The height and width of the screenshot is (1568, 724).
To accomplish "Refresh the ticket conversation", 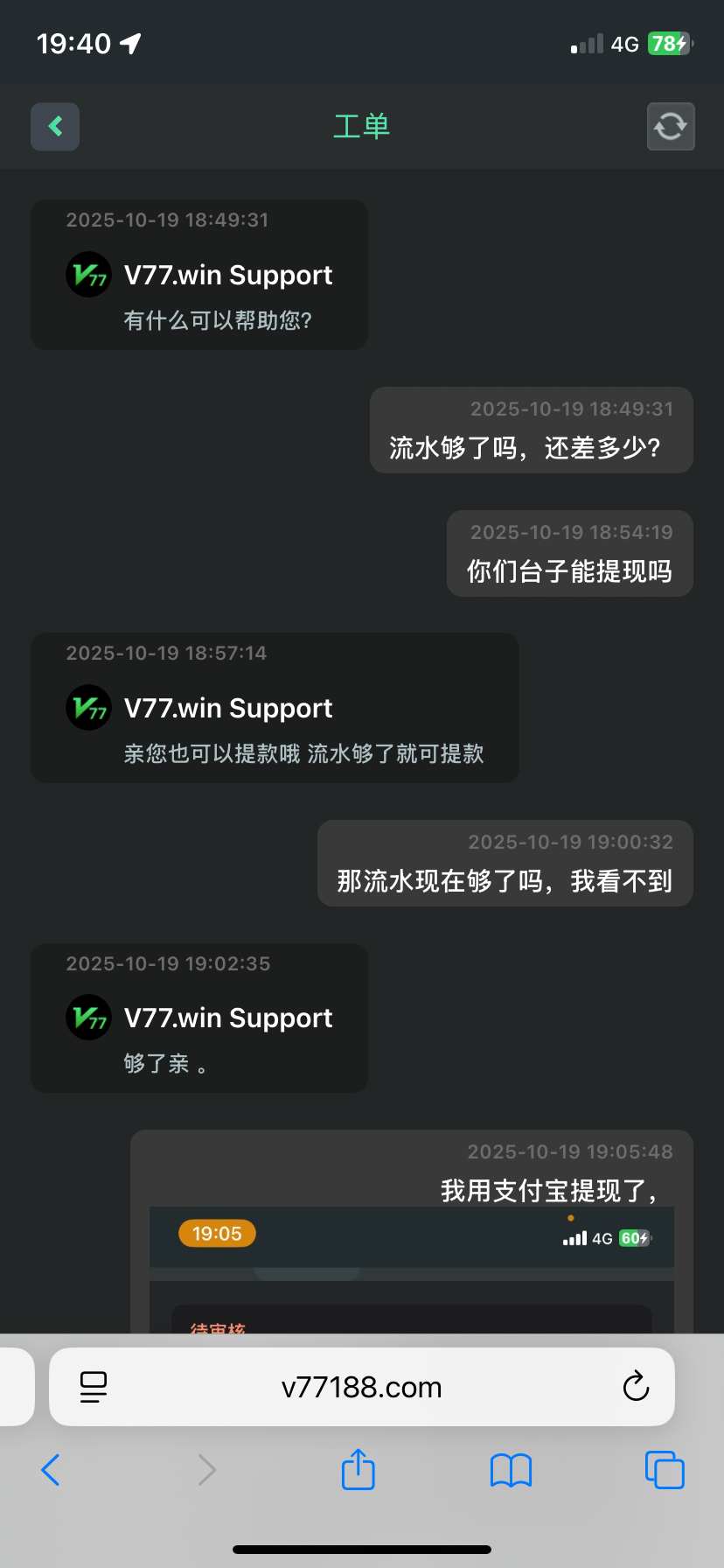I will [670, 127].
